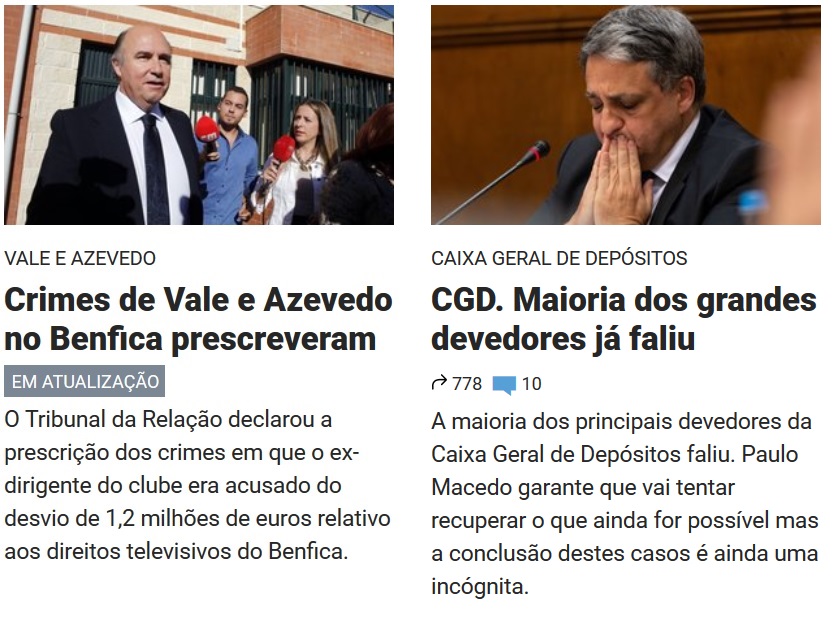Read CGD. Maioria dos grandes devedores article
The width and height of the screenshot is (833, 620).
(623, 319)
